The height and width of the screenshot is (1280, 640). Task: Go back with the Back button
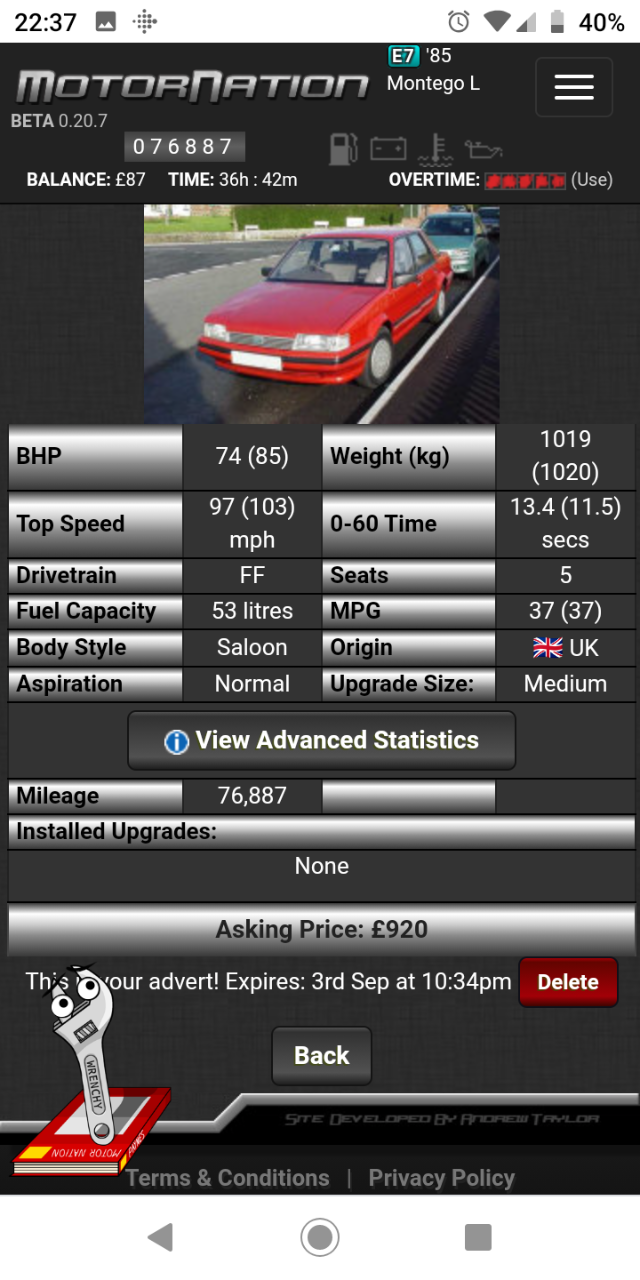322,1055
